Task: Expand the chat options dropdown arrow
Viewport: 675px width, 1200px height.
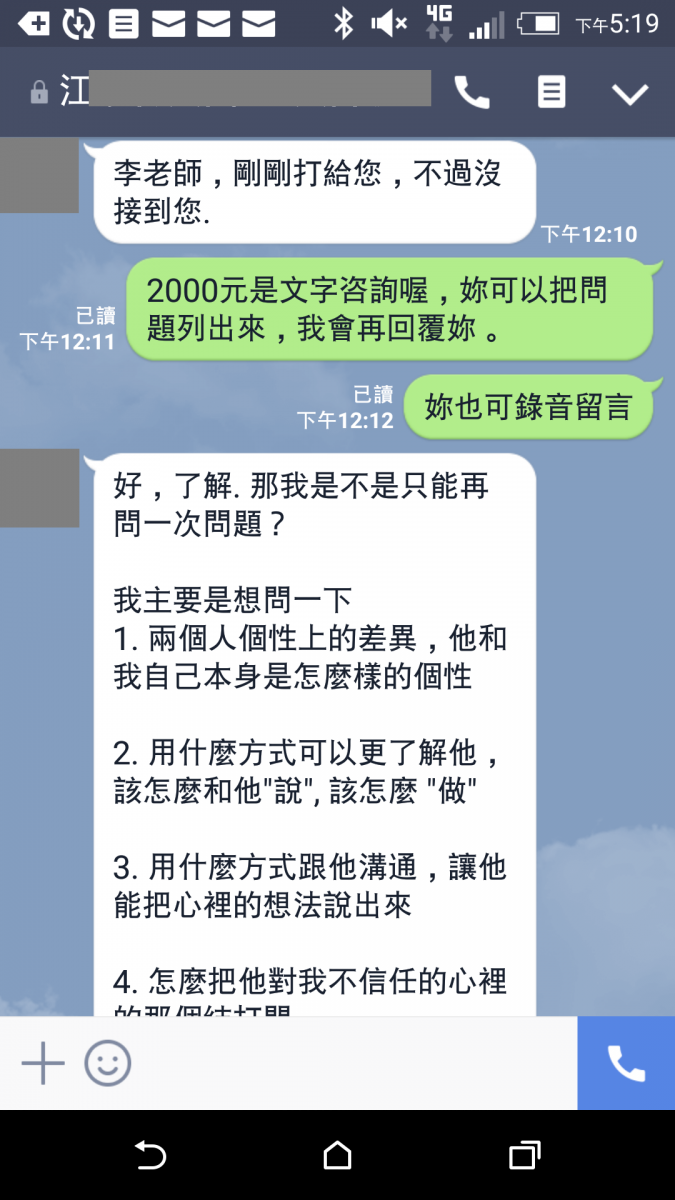Action: 630,94
